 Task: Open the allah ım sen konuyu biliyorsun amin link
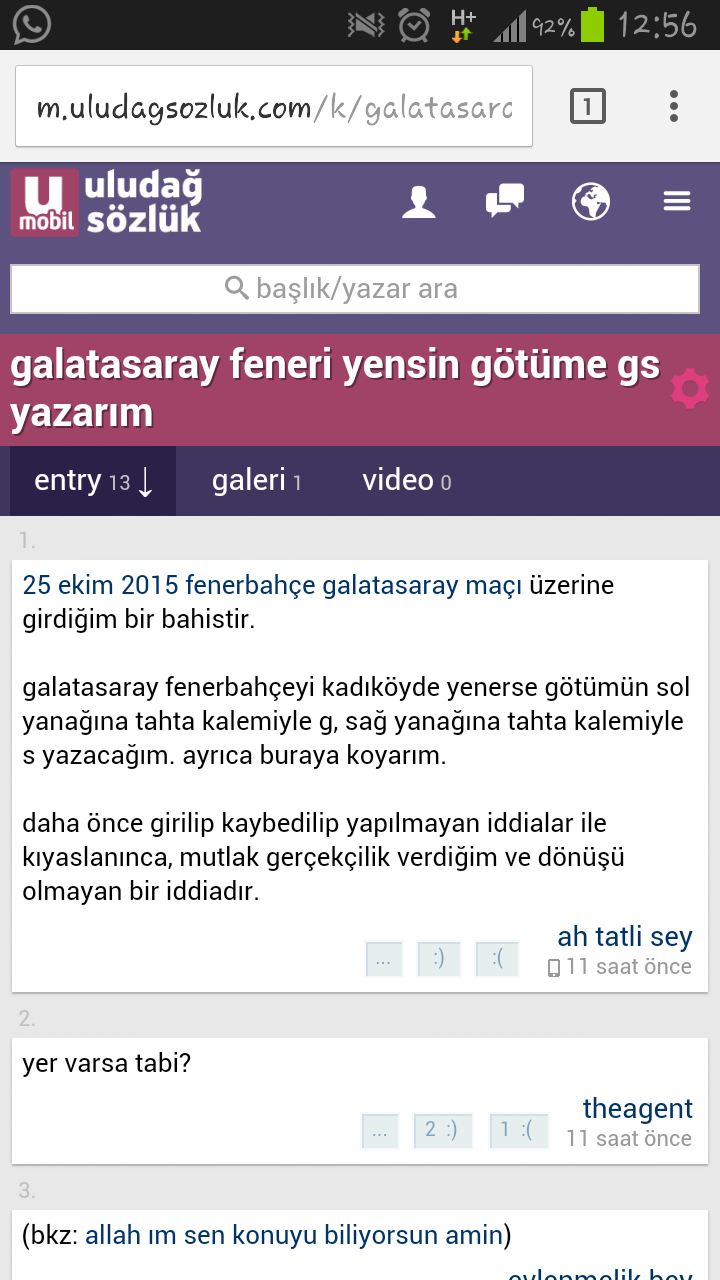[293, 1235]
